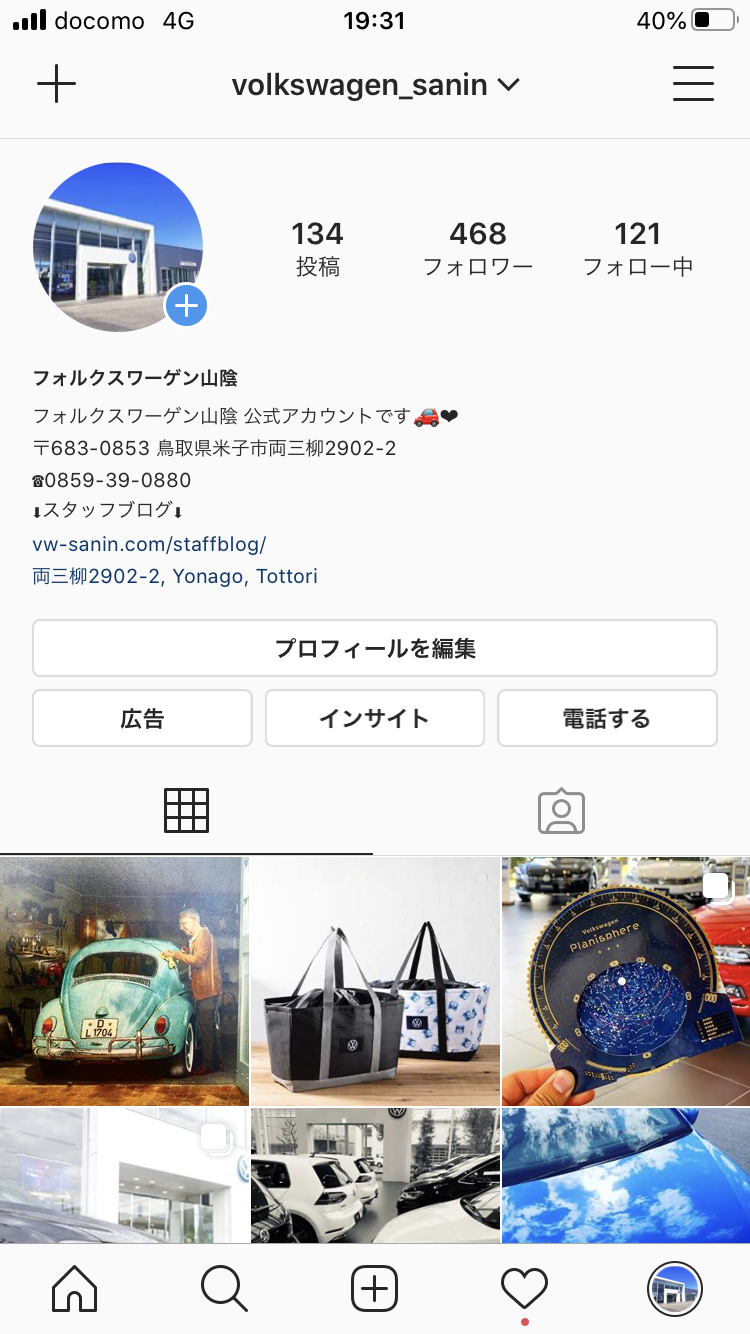
Task: Tap the プロフィールを編集 button
Action: (375, 648)
